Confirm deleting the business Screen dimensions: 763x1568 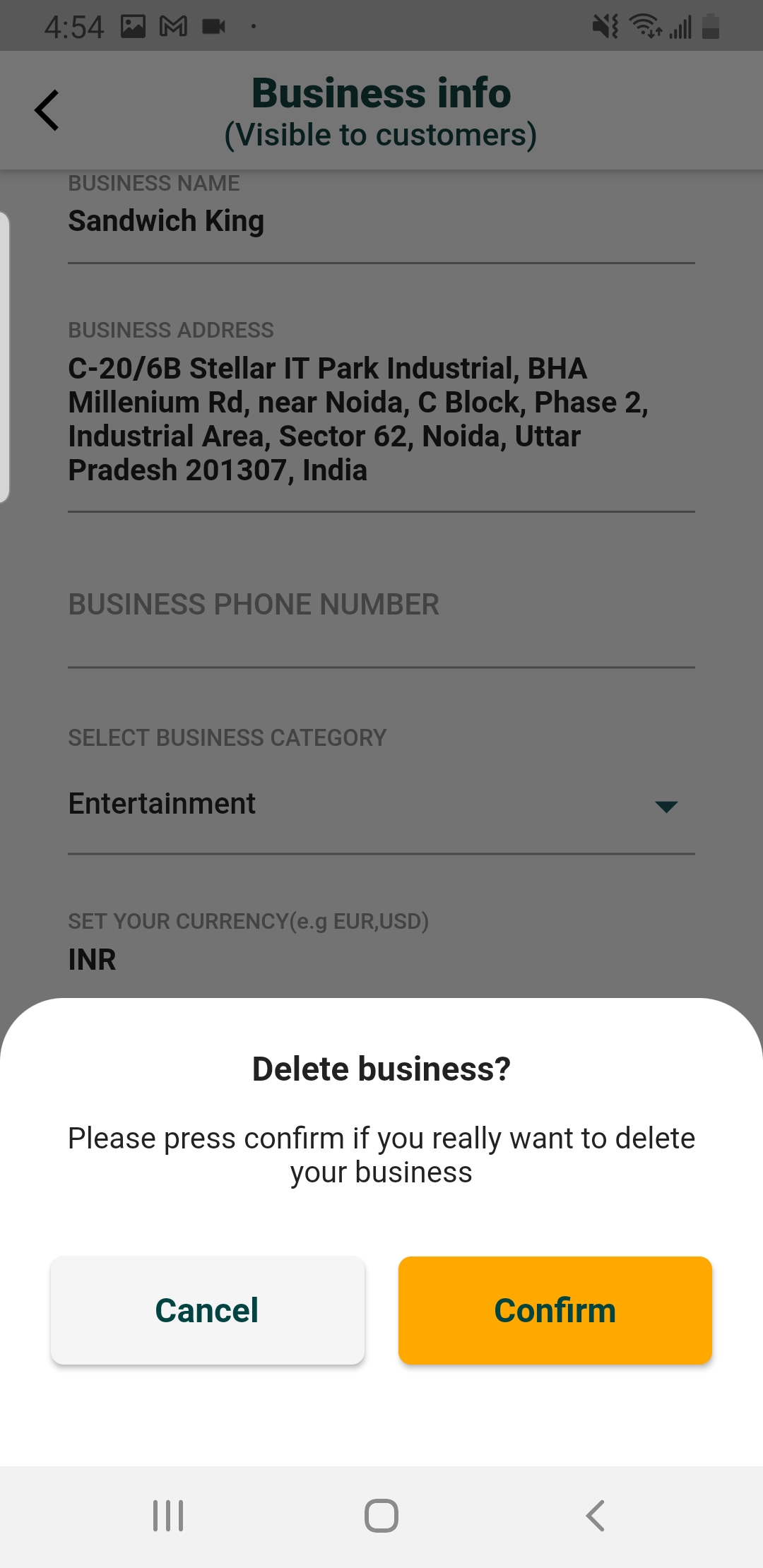[555, 1310]
